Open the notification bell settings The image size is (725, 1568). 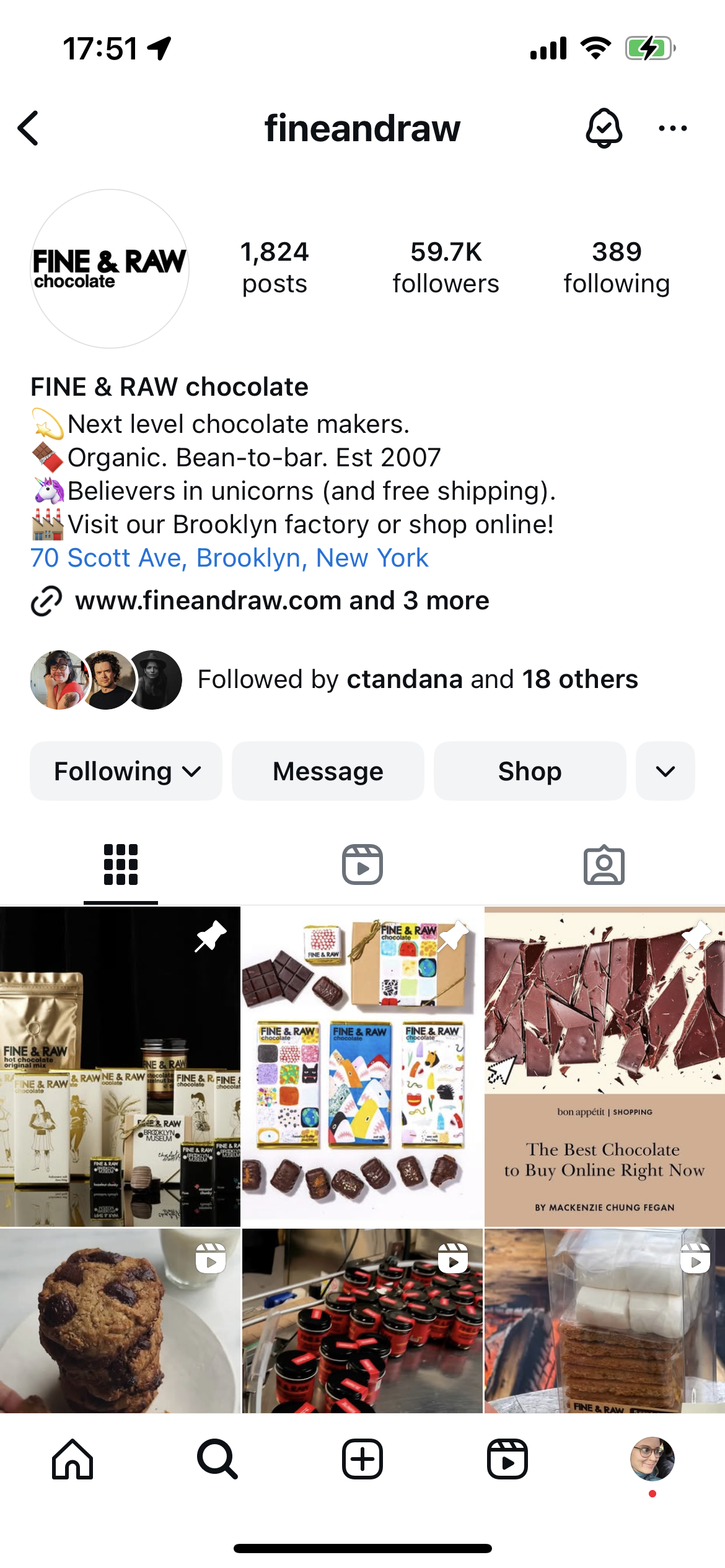coord(604,128)
